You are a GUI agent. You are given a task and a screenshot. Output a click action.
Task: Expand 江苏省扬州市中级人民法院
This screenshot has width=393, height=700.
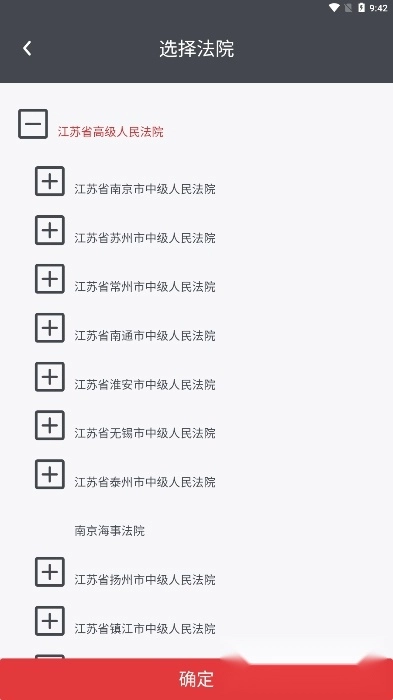point(50,572)
